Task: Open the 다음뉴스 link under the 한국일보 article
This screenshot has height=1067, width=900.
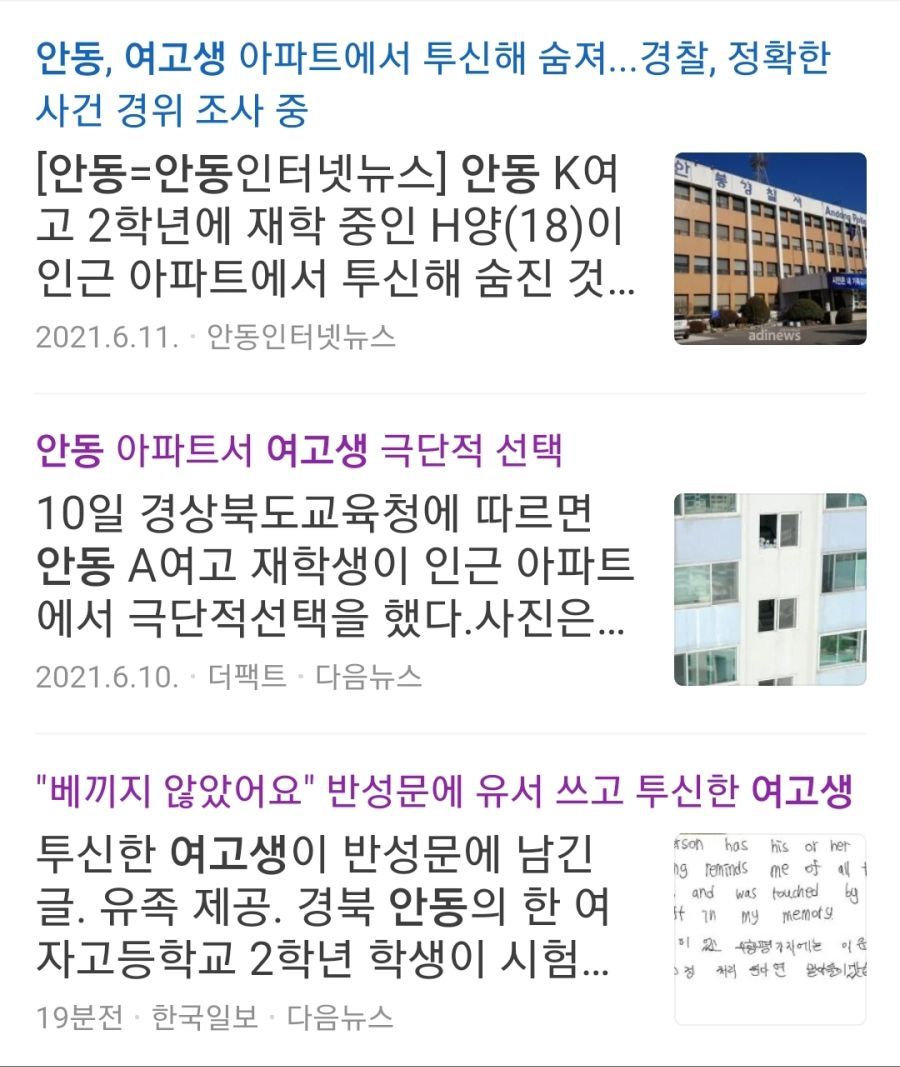Action: (340, 1018)
